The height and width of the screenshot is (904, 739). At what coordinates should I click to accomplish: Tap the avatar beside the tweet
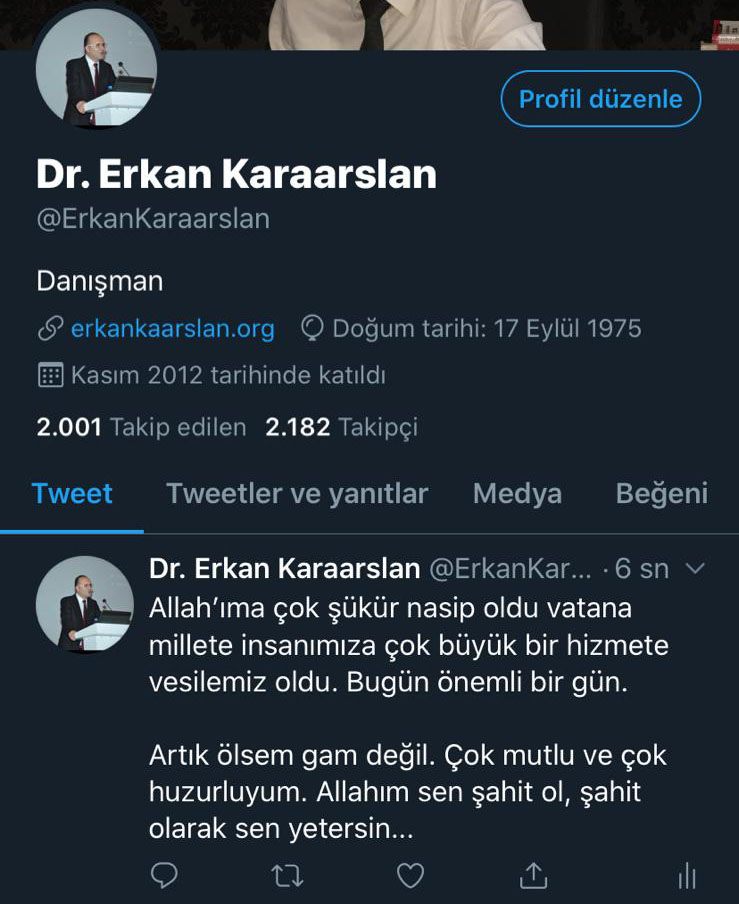[84, 605]
